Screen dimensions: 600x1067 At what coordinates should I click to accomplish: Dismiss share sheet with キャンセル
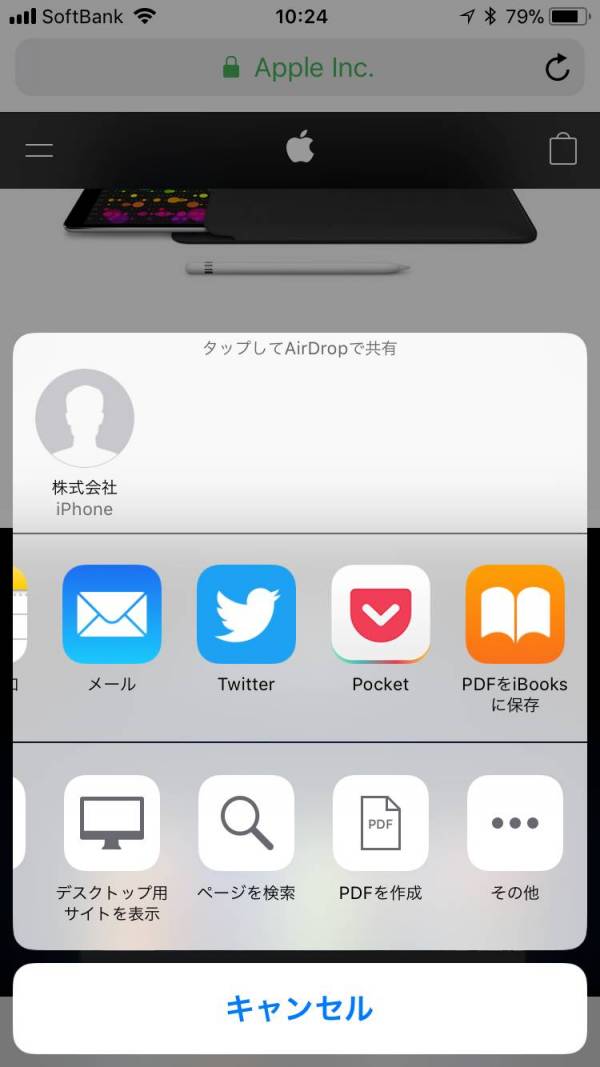pyautogui.click(x=300, y=1008)
